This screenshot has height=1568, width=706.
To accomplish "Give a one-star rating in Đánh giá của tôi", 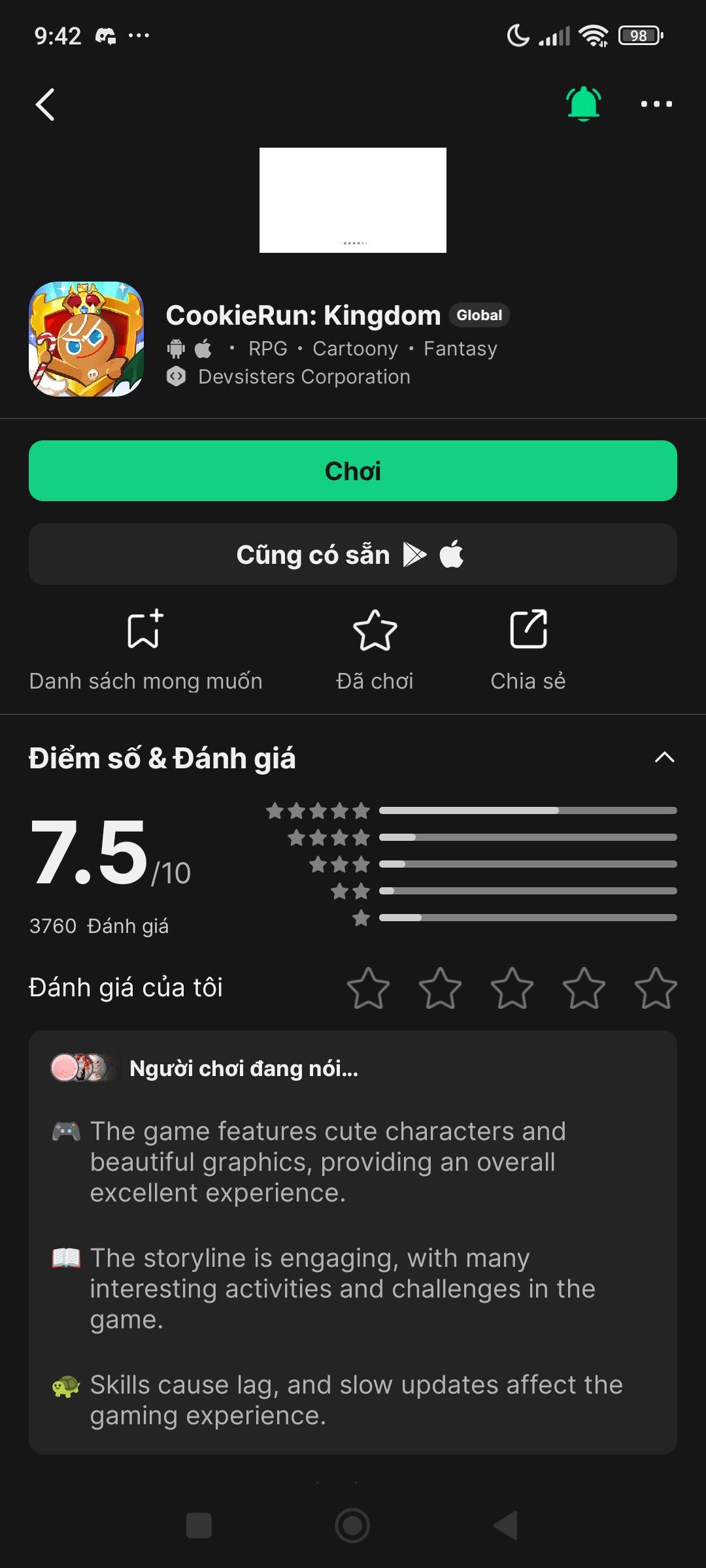I will click(368, 988).
